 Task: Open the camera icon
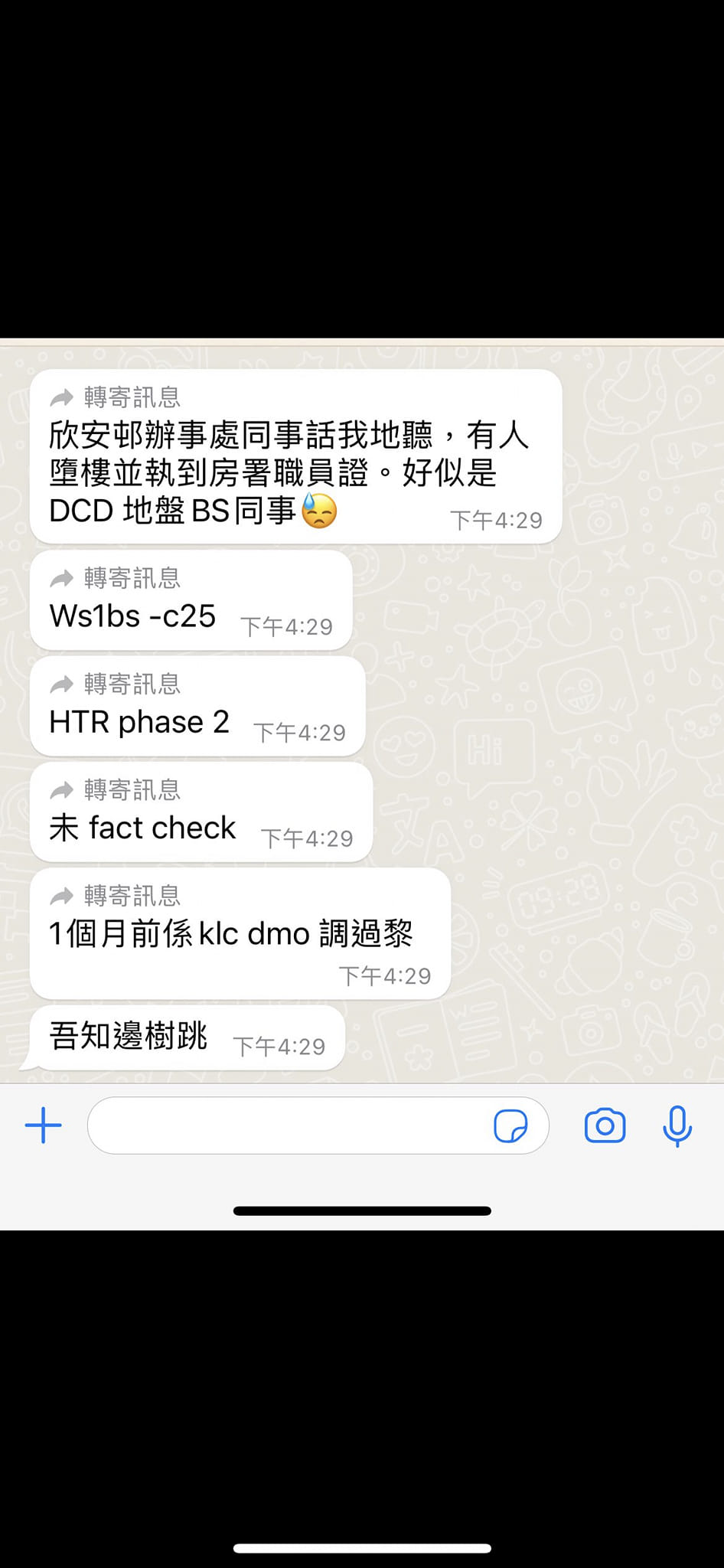[605, 1125]
